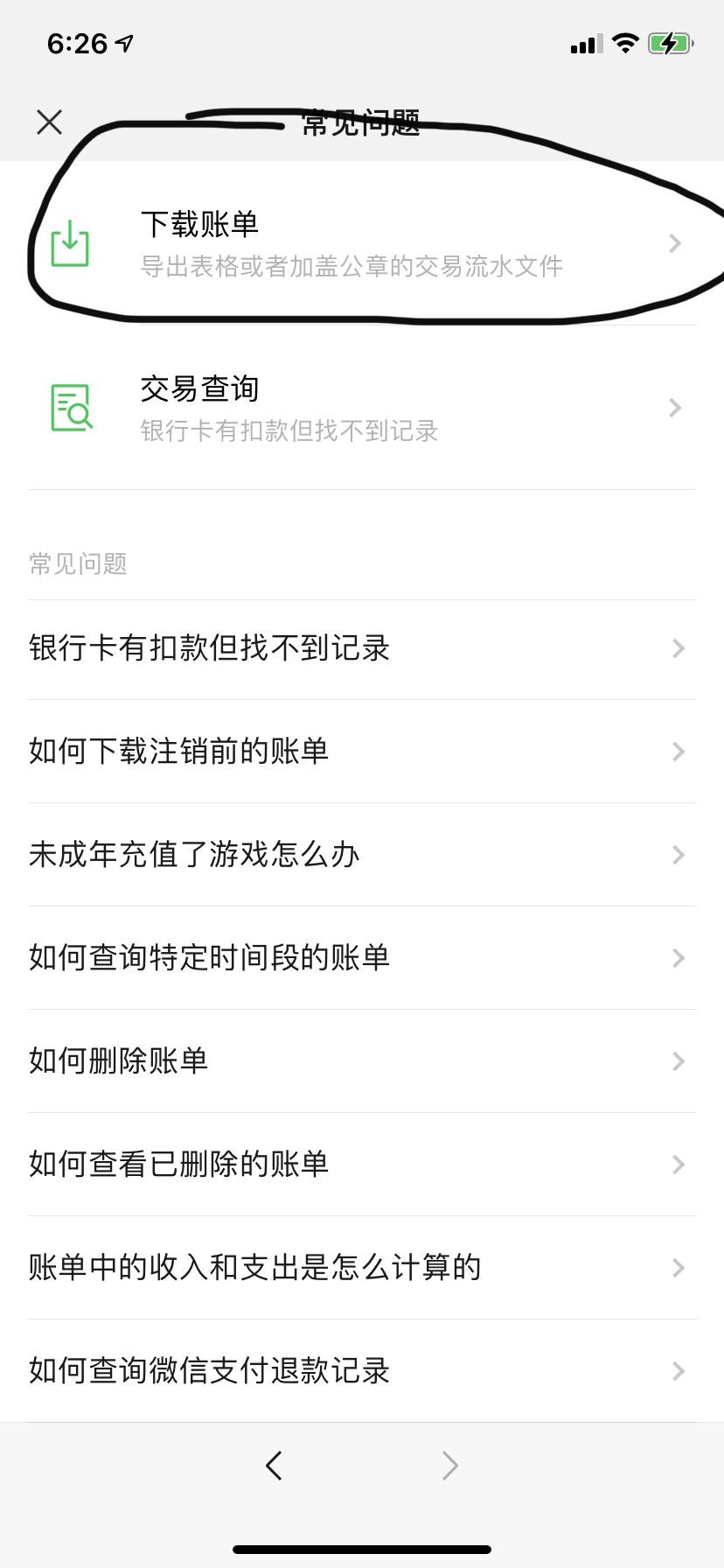Expand the 下载账单 entry via its chevron
Screen dimensions: 724x1568
673,242
